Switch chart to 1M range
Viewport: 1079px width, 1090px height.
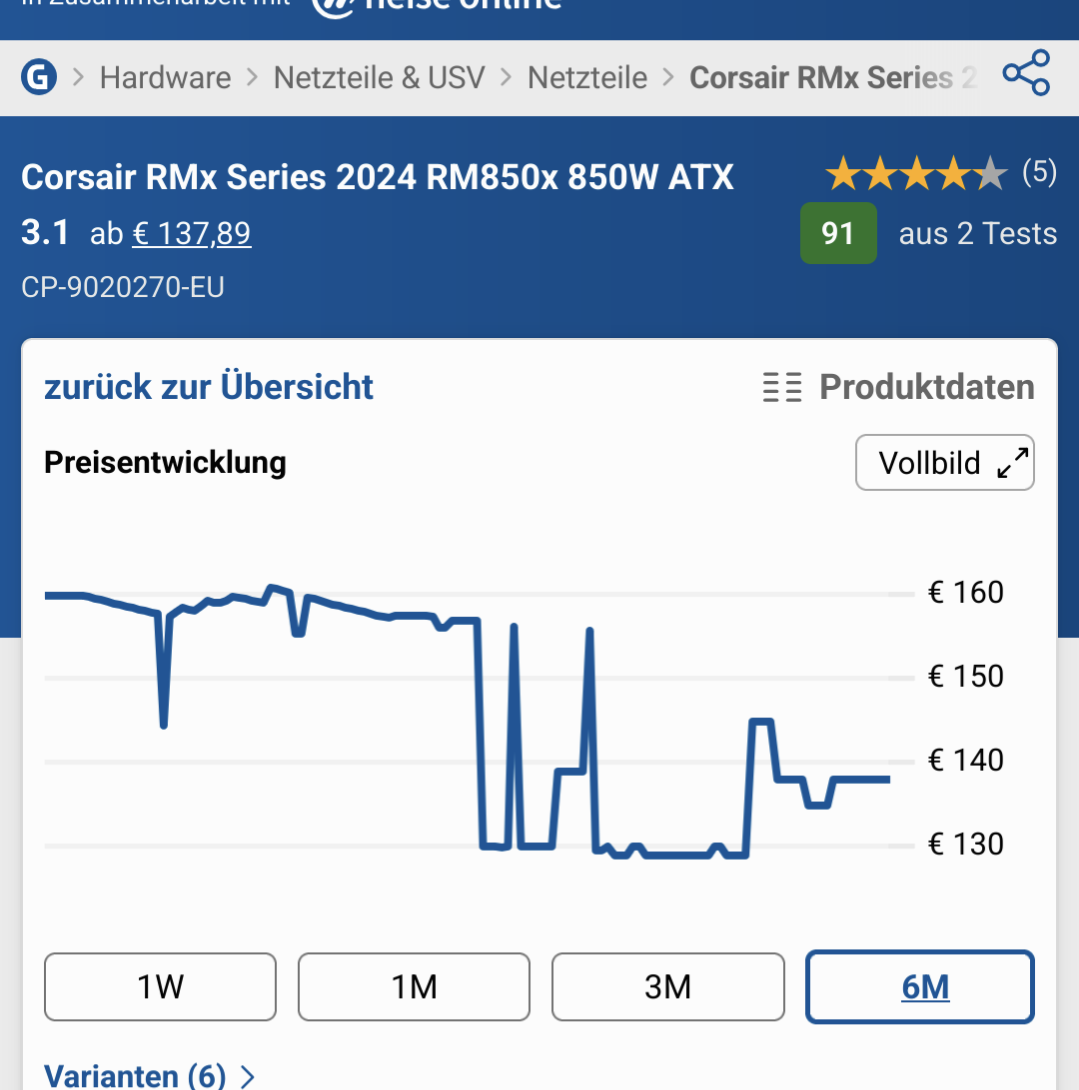click(x=414, y=987)
